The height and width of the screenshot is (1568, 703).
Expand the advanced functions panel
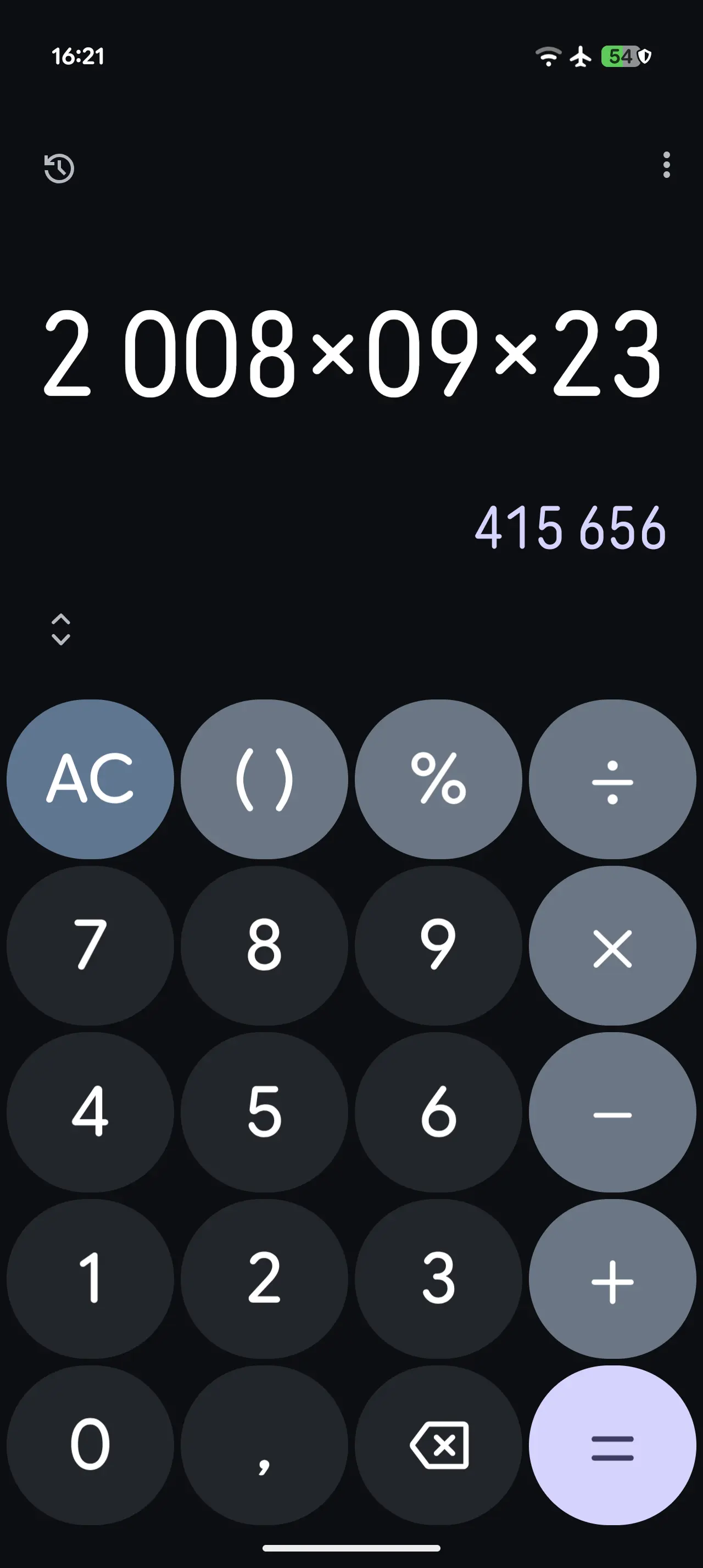61,629
